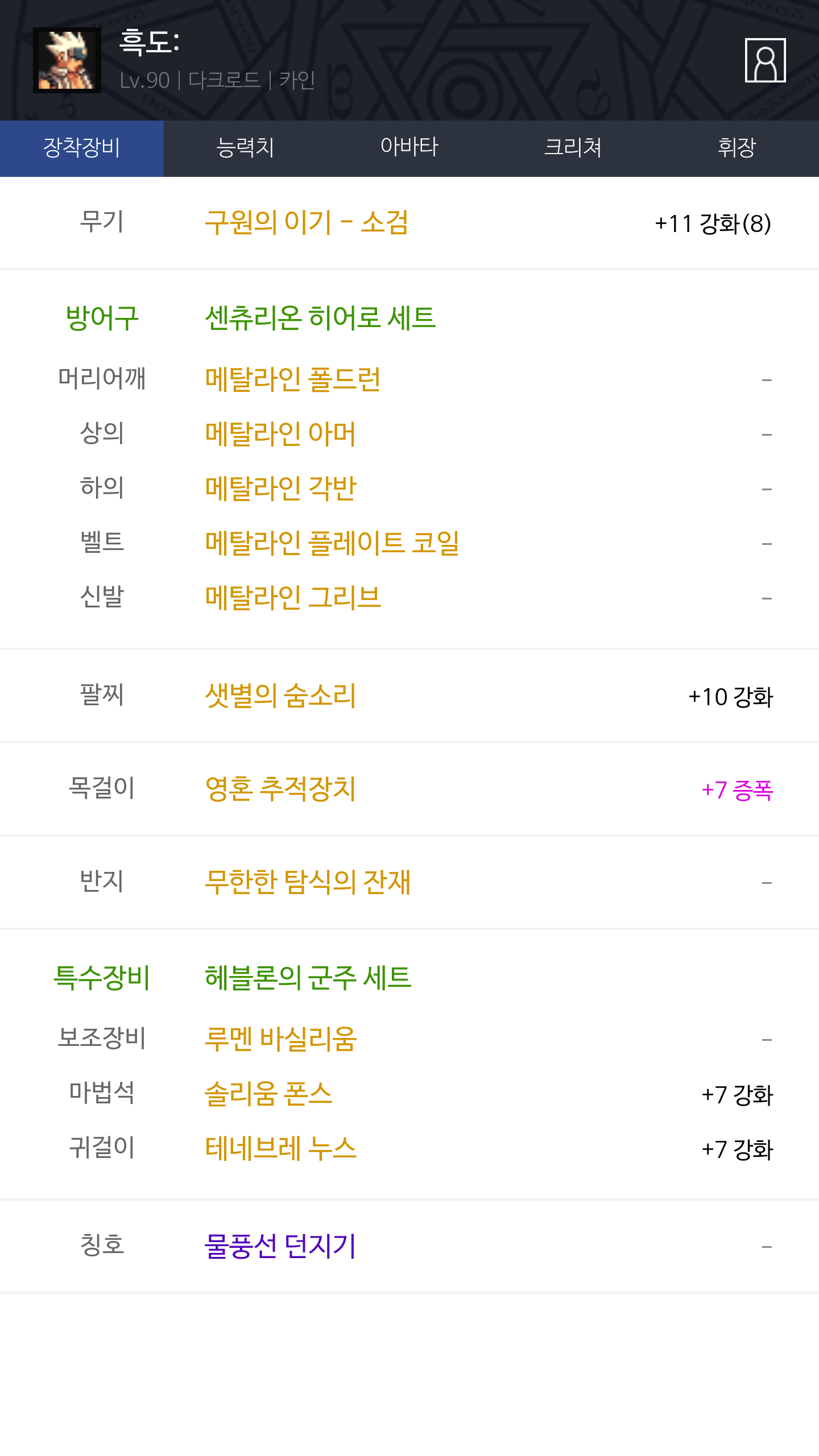Screen dimensions: 819x1456
Task: Open necklace 영혼 추적장치
Action: coord(280,789)
